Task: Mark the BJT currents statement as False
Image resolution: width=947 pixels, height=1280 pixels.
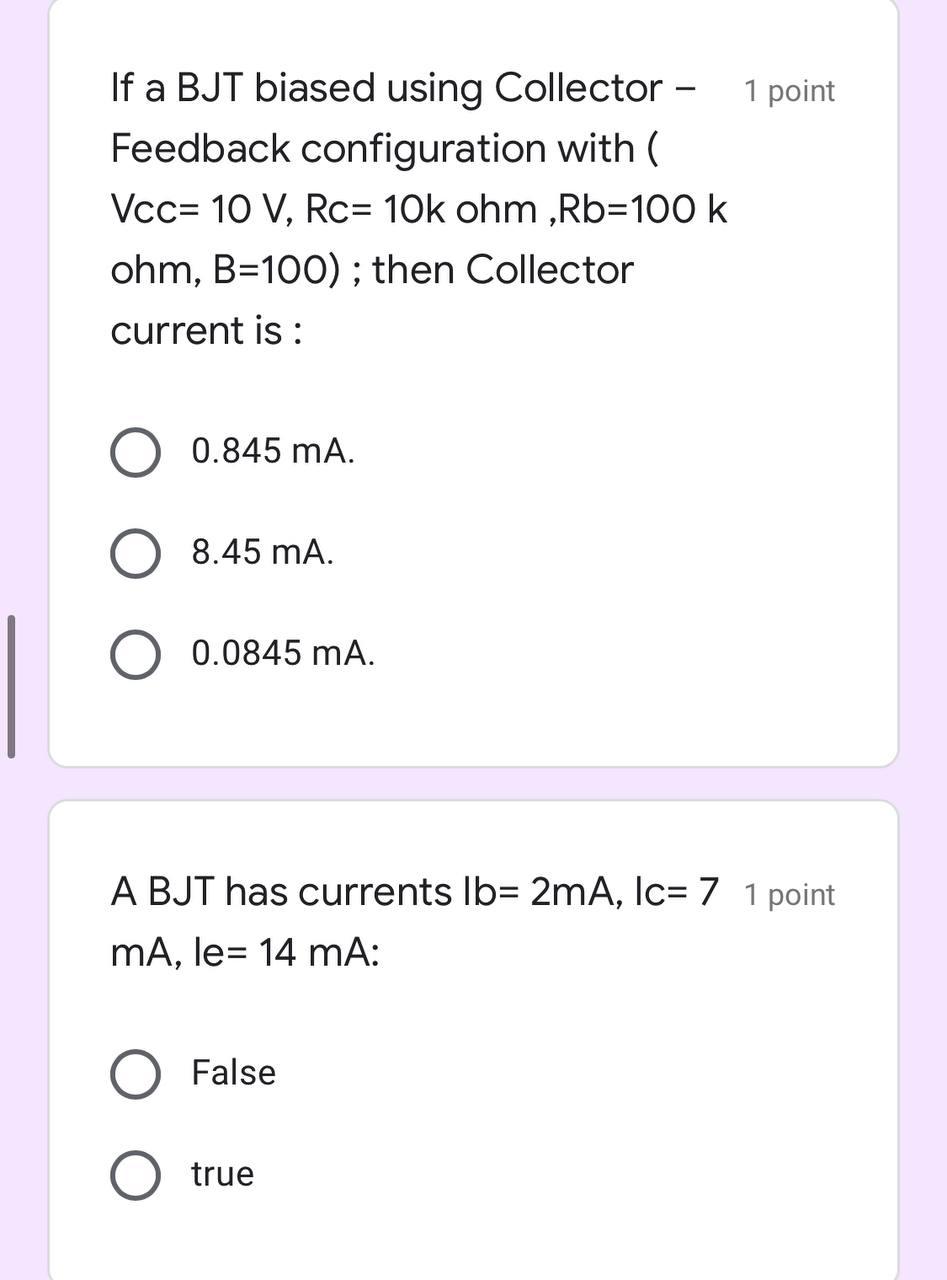Action: point(135,1074)
